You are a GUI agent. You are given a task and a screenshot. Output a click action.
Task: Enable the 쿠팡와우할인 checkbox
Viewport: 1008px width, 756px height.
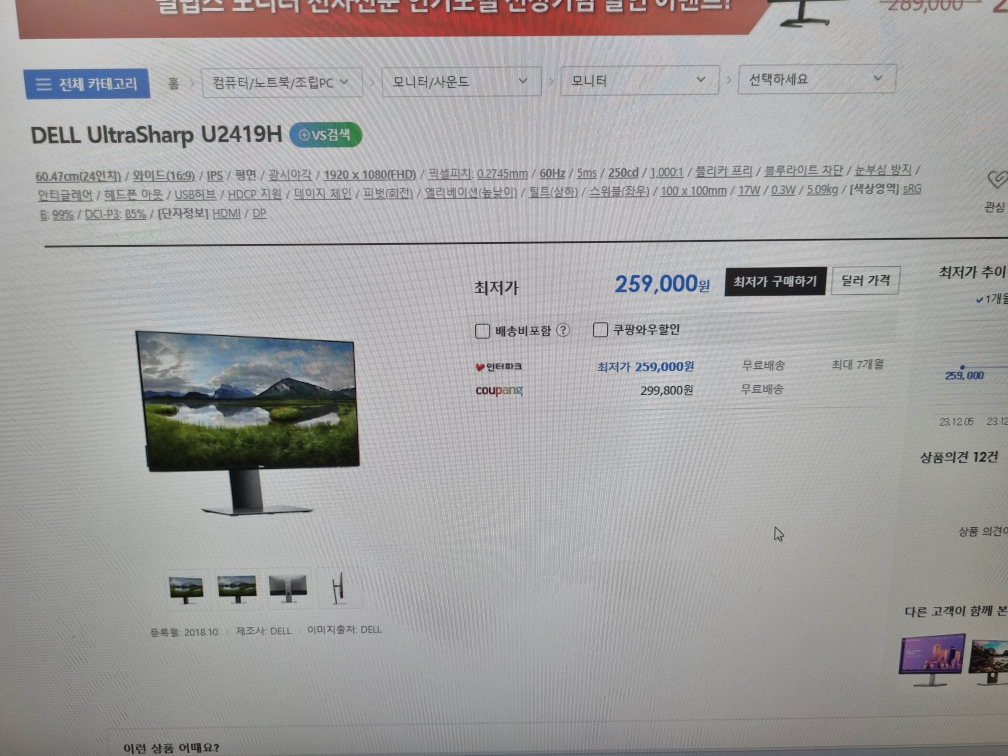(601, 329)
